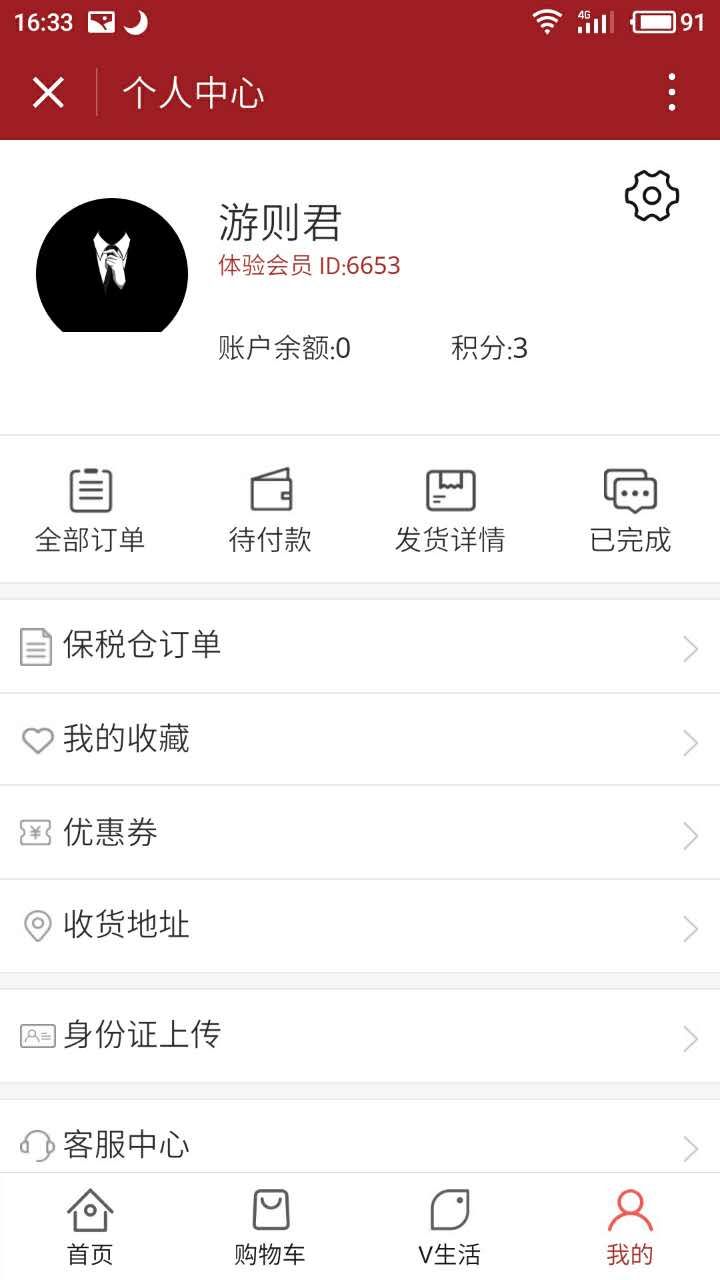This screenshot has height=1280, width=720.
Task: View 全部订单 (all orders)
Action: coord(90,511)
